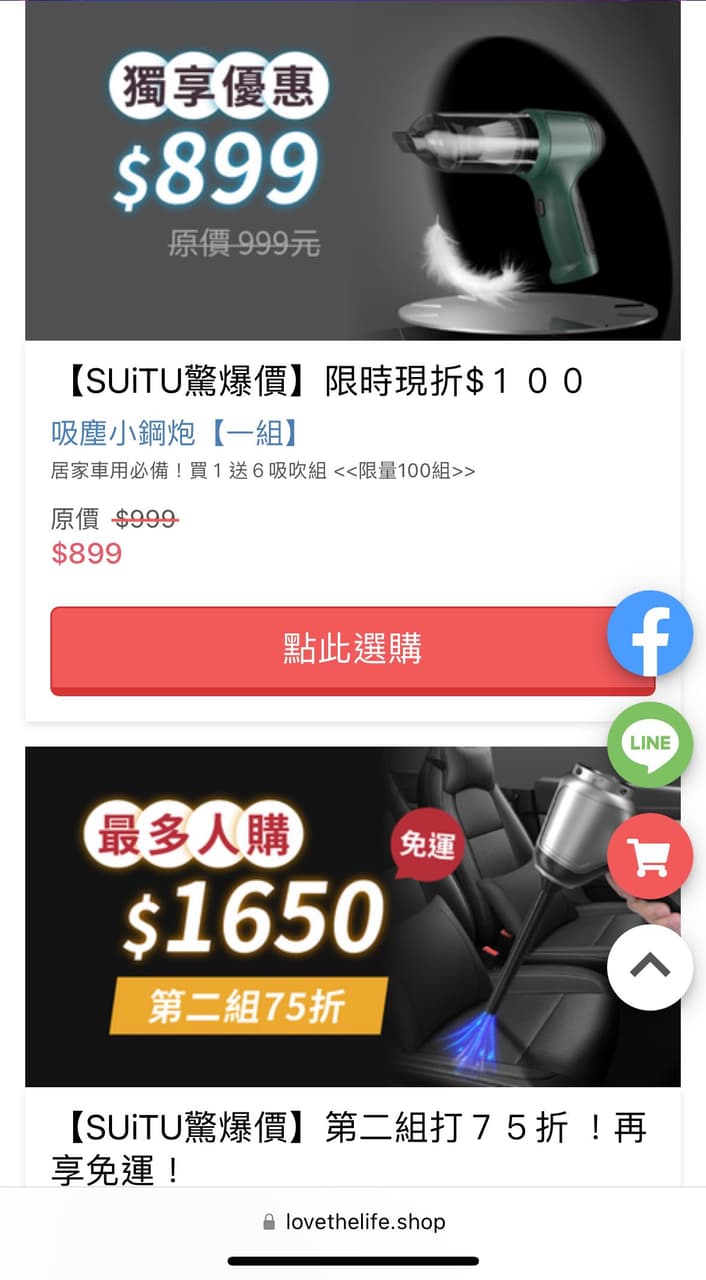Open the $1650 car vacuum product banner
This screenshot has width=706, height=1280.
(352, 916)
